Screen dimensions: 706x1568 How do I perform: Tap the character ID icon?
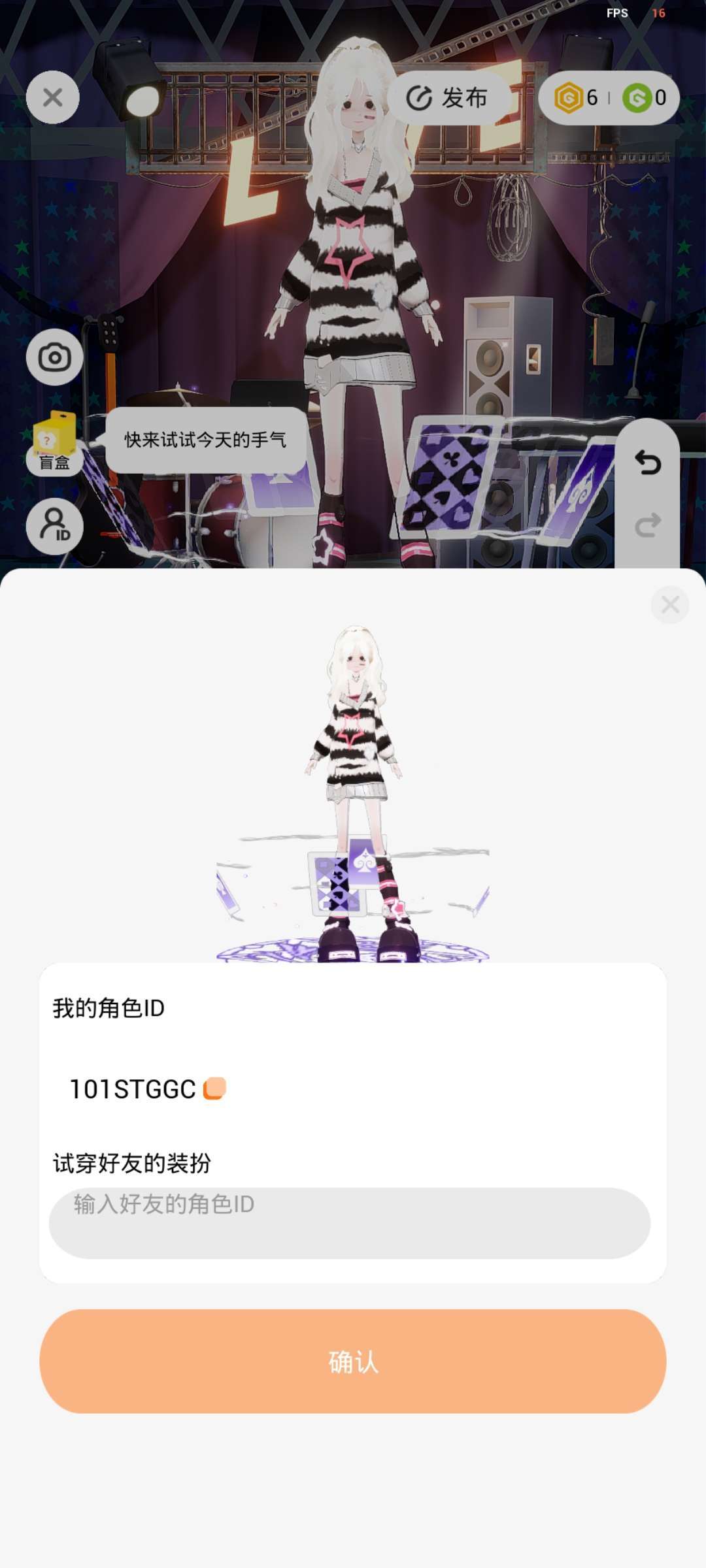54,526
